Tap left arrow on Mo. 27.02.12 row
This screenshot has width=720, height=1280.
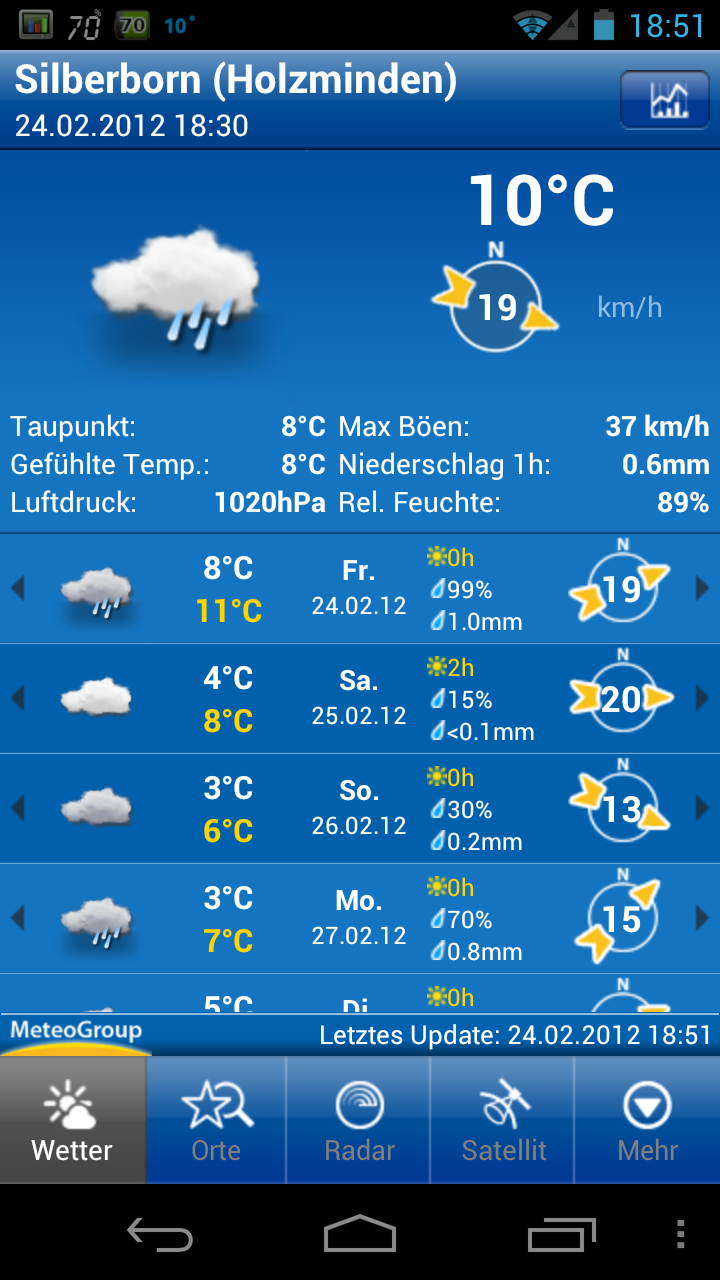[x=17, y=918]
